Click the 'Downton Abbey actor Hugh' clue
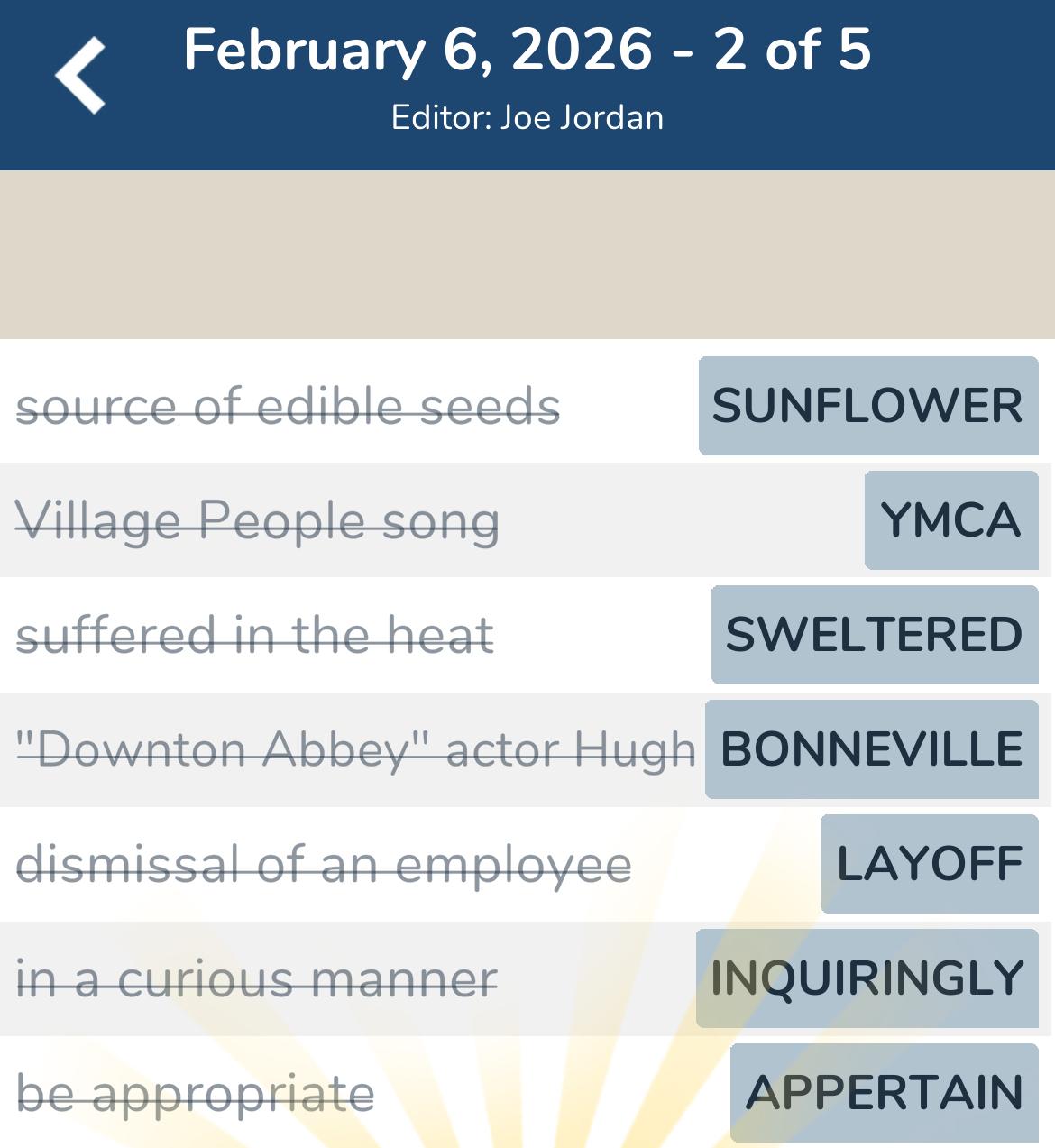This screenshot has width=1055, height=1148. 356,748
